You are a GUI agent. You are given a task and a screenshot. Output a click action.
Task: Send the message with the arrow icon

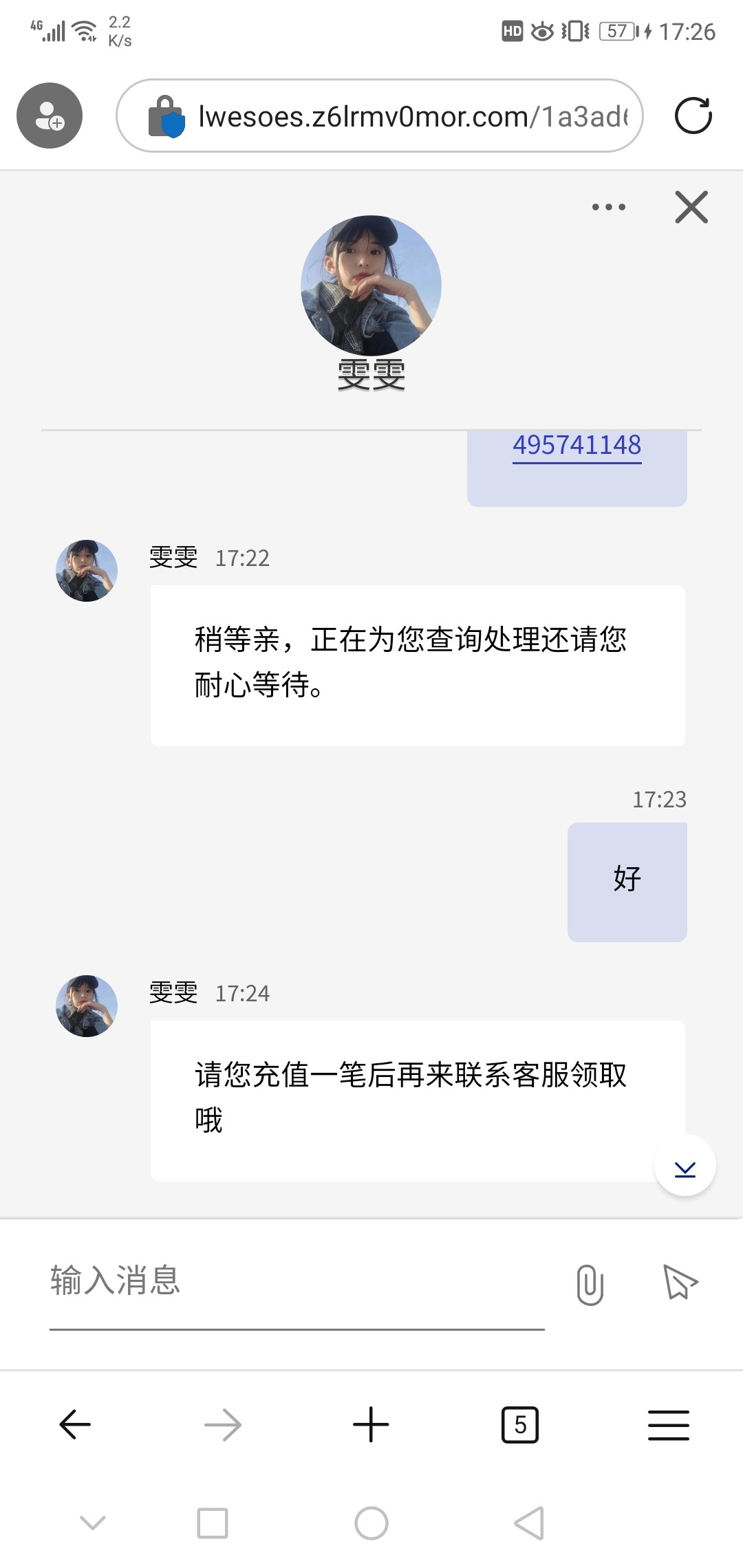tap(680, 1283)
